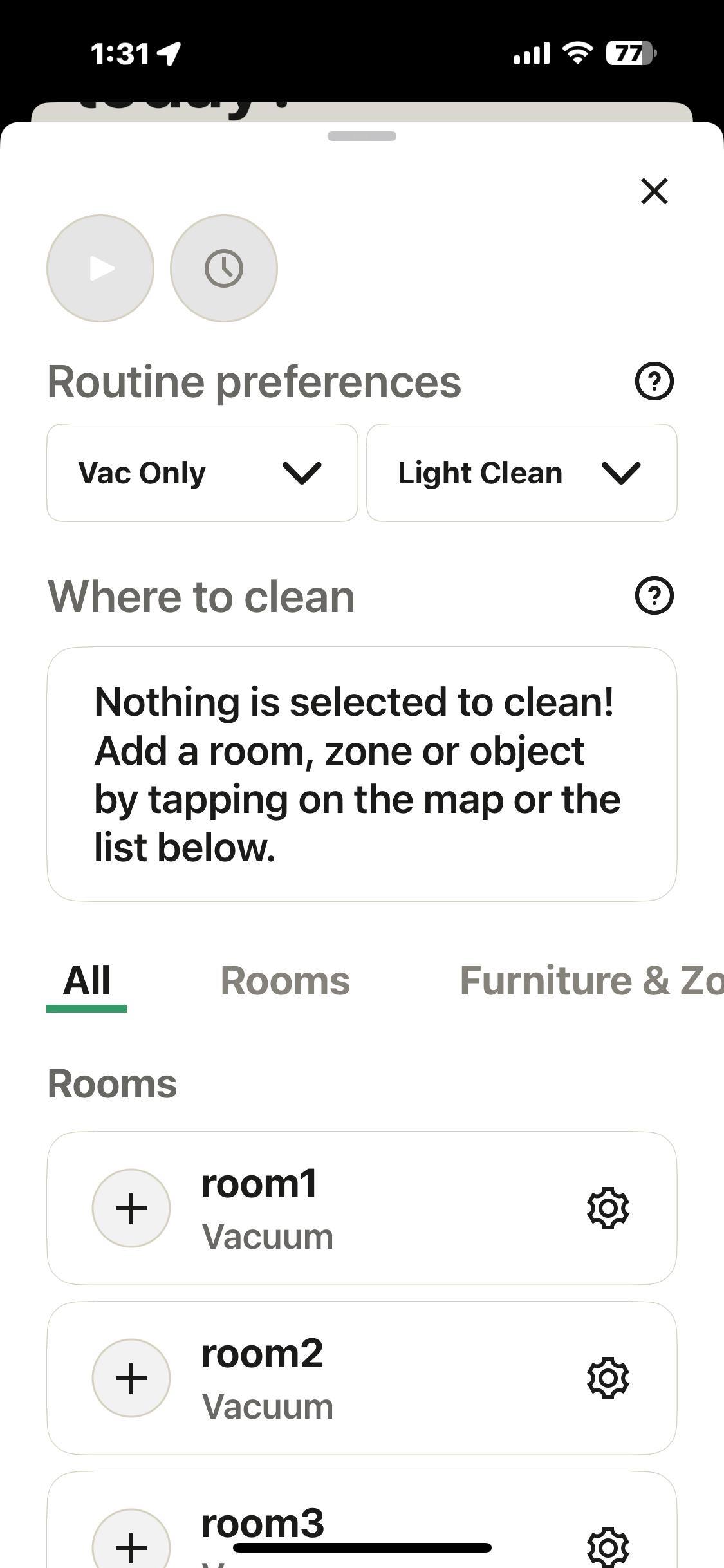Open settings gear for room2

(x=608, y=1378)
